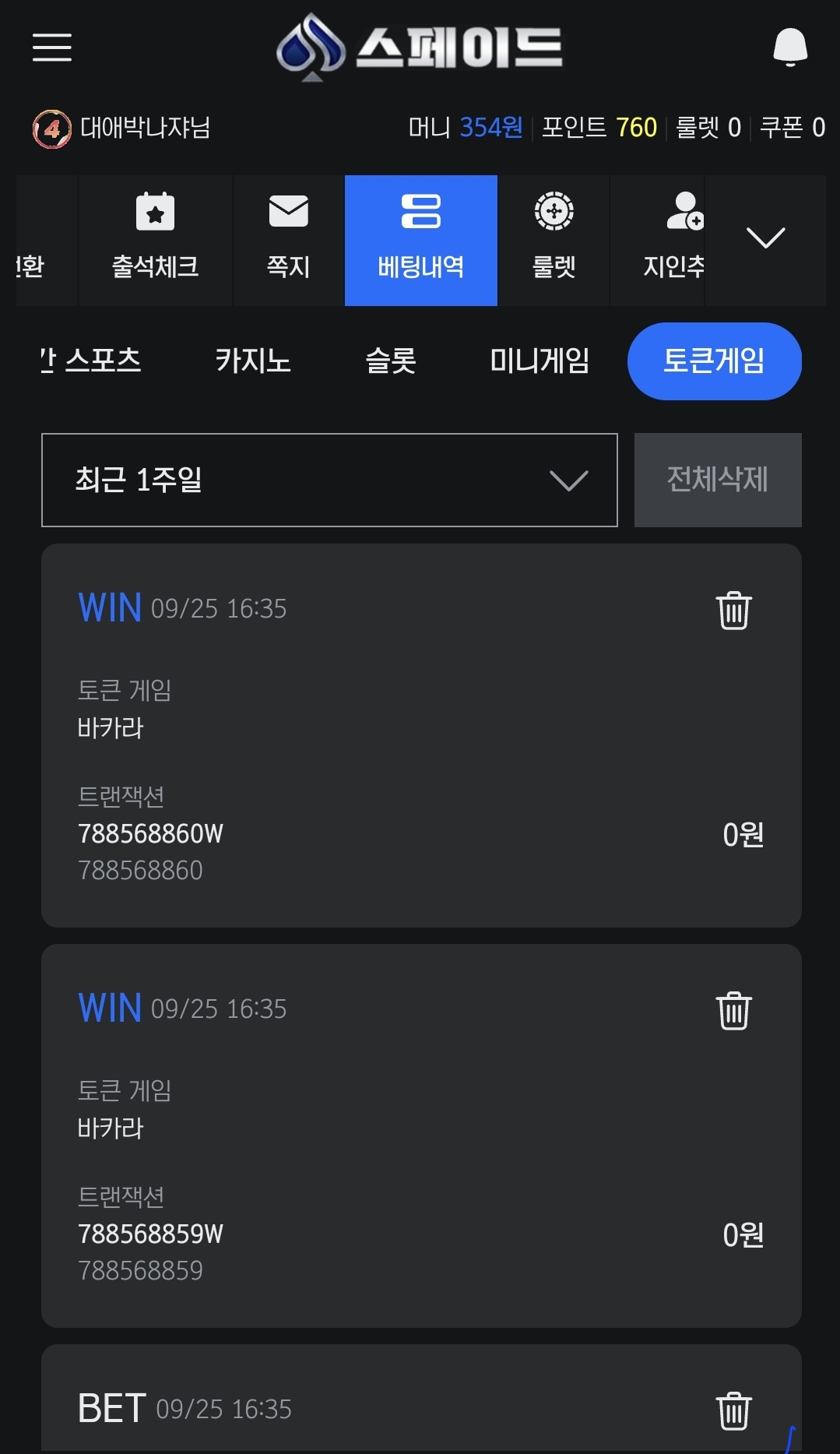Open the 최근 1주일 period dropdown

click(329, 480)
